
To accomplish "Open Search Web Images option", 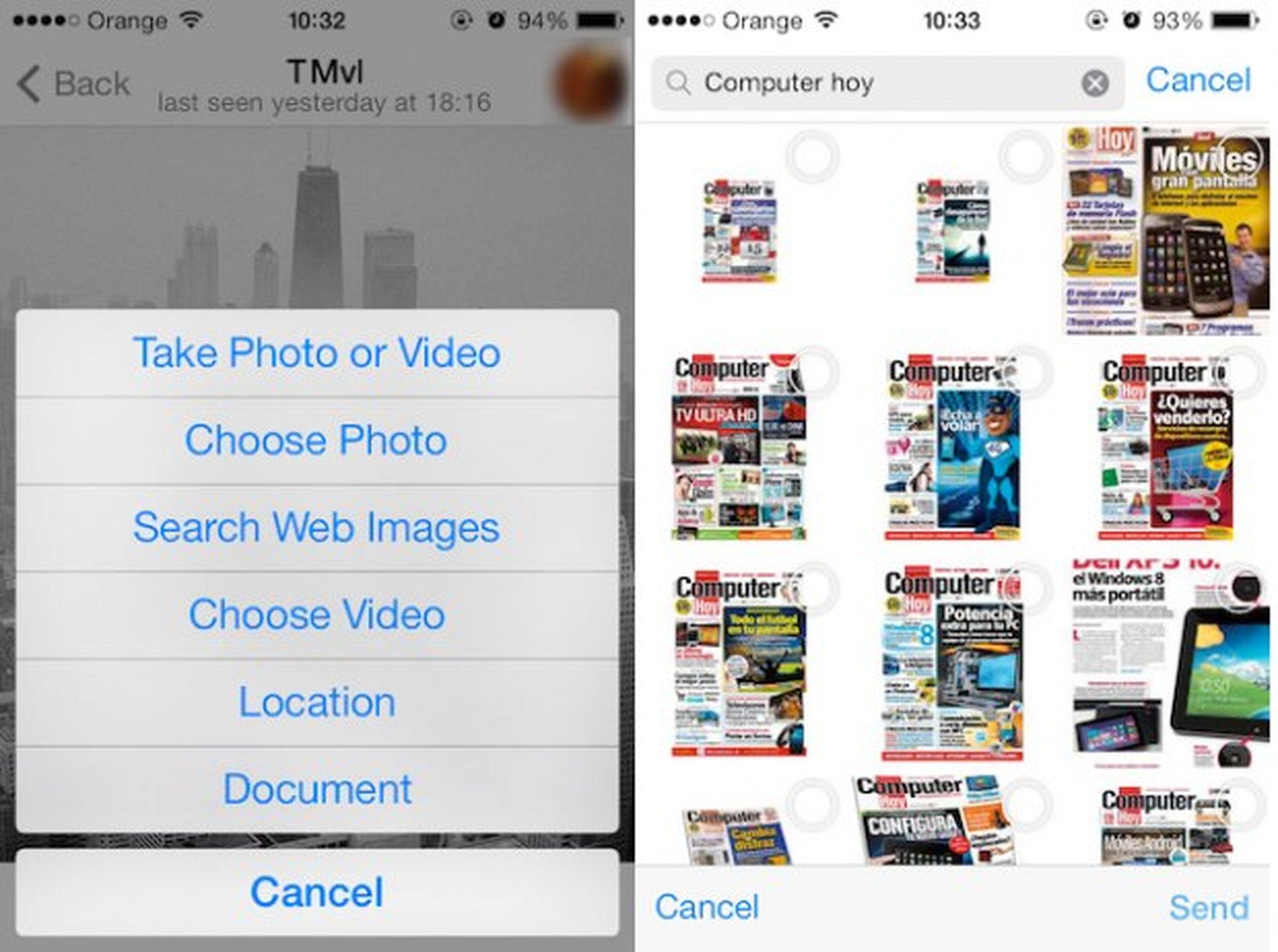I will coord(317,528).
